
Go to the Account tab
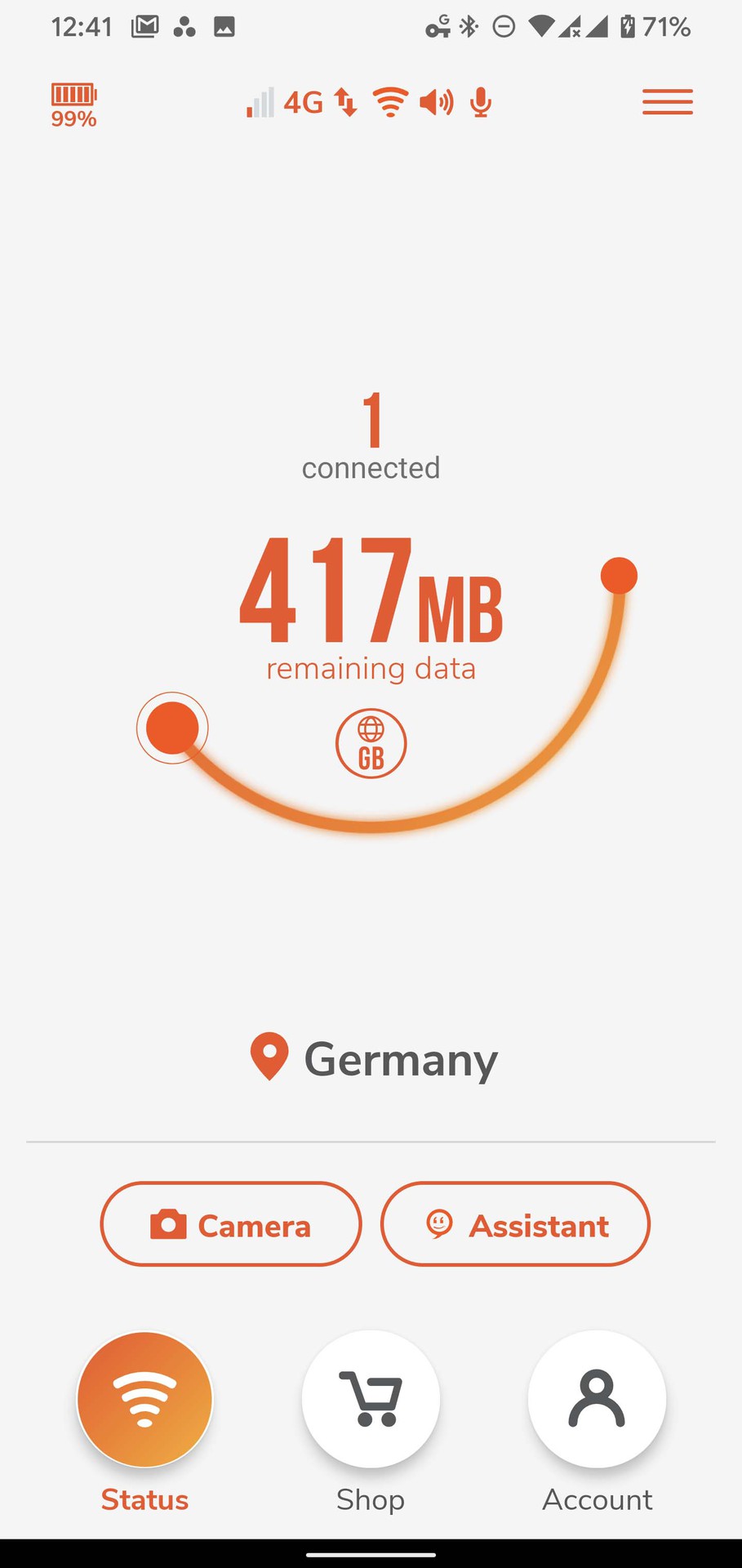coord(597,1399)
